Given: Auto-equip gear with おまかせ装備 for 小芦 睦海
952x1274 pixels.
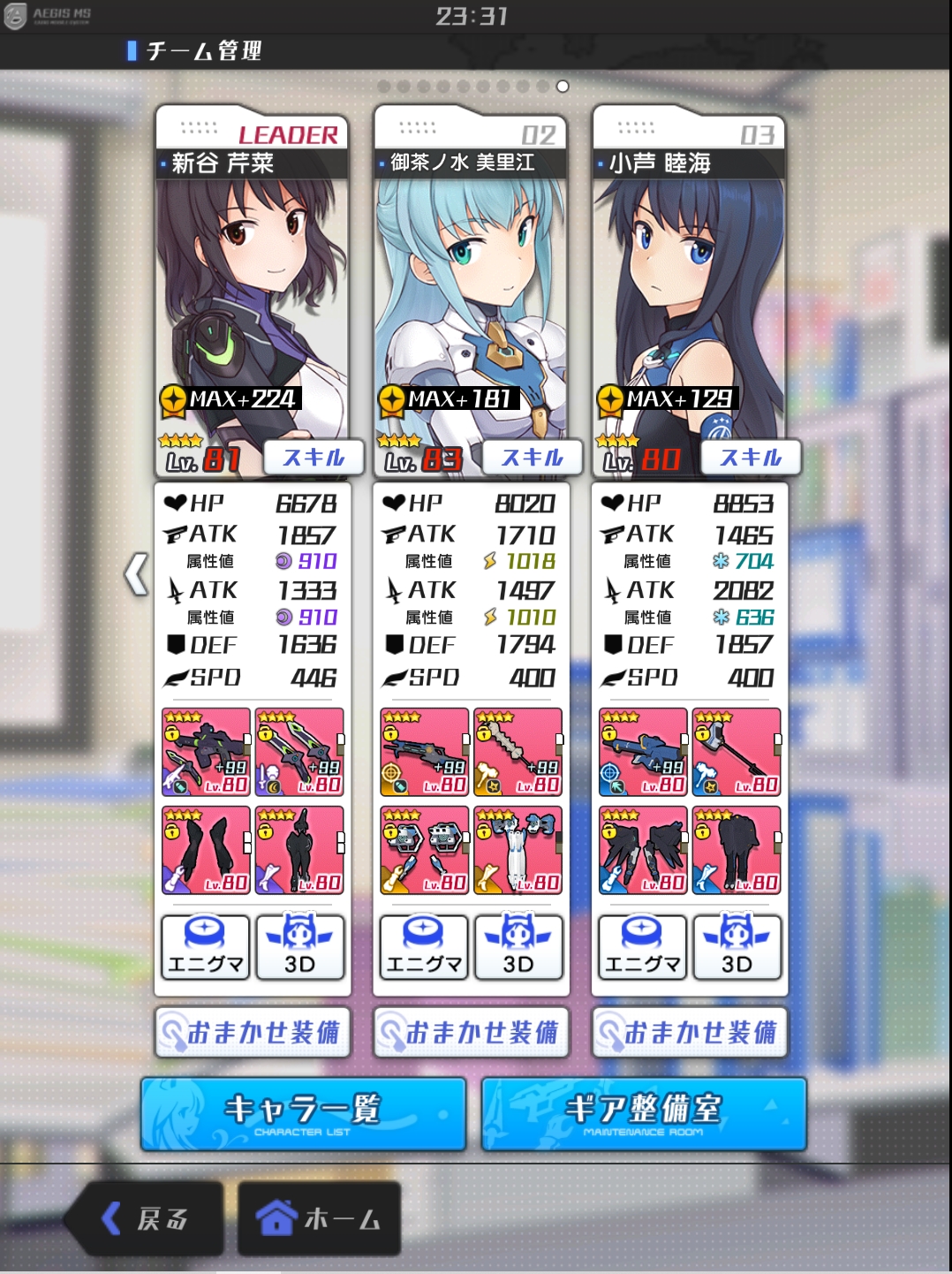Looking at the screenshot, I should tap(690, 1032).
